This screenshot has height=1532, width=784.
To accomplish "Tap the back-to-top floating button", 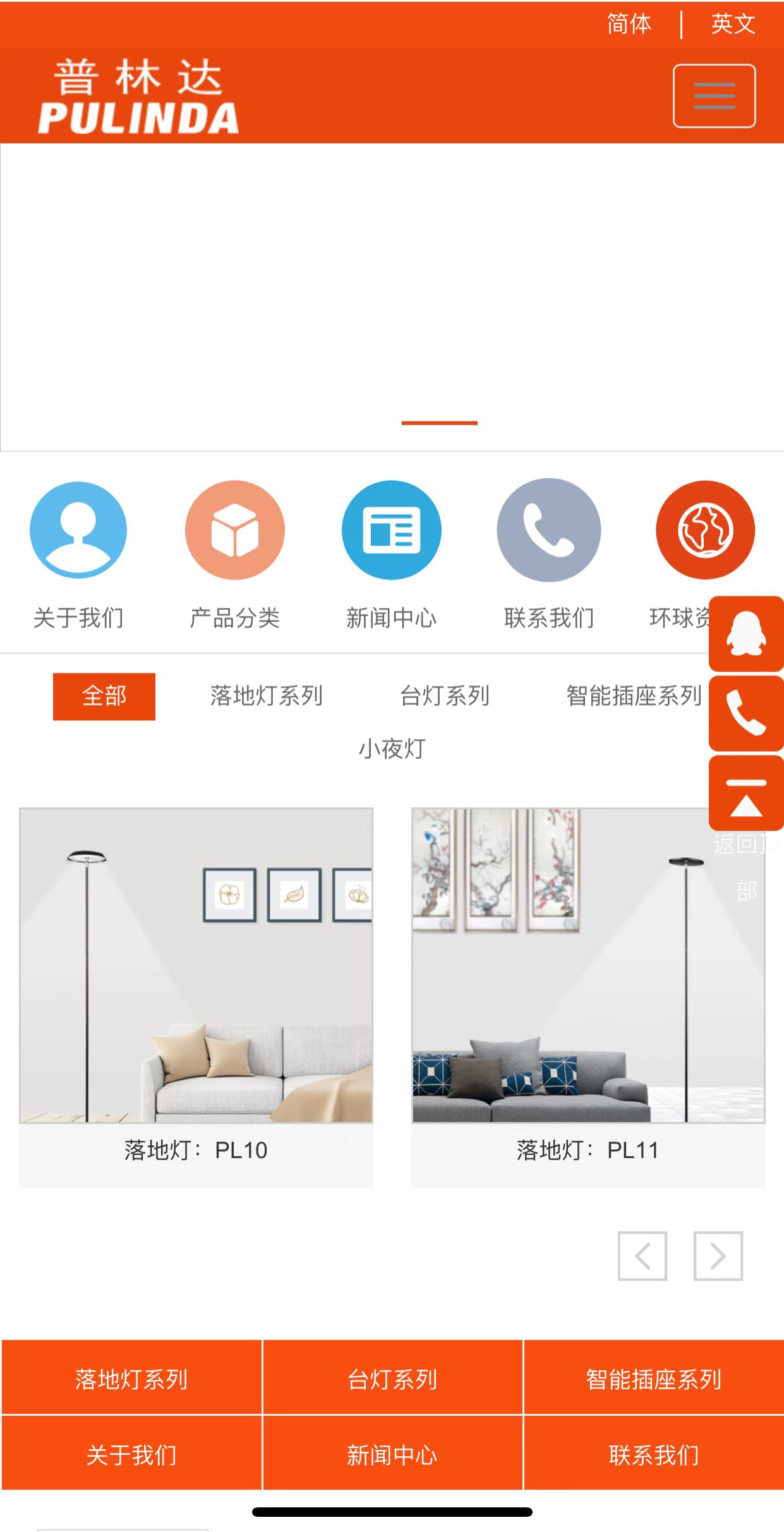I will pyautogui.click(x=746, y=794).
